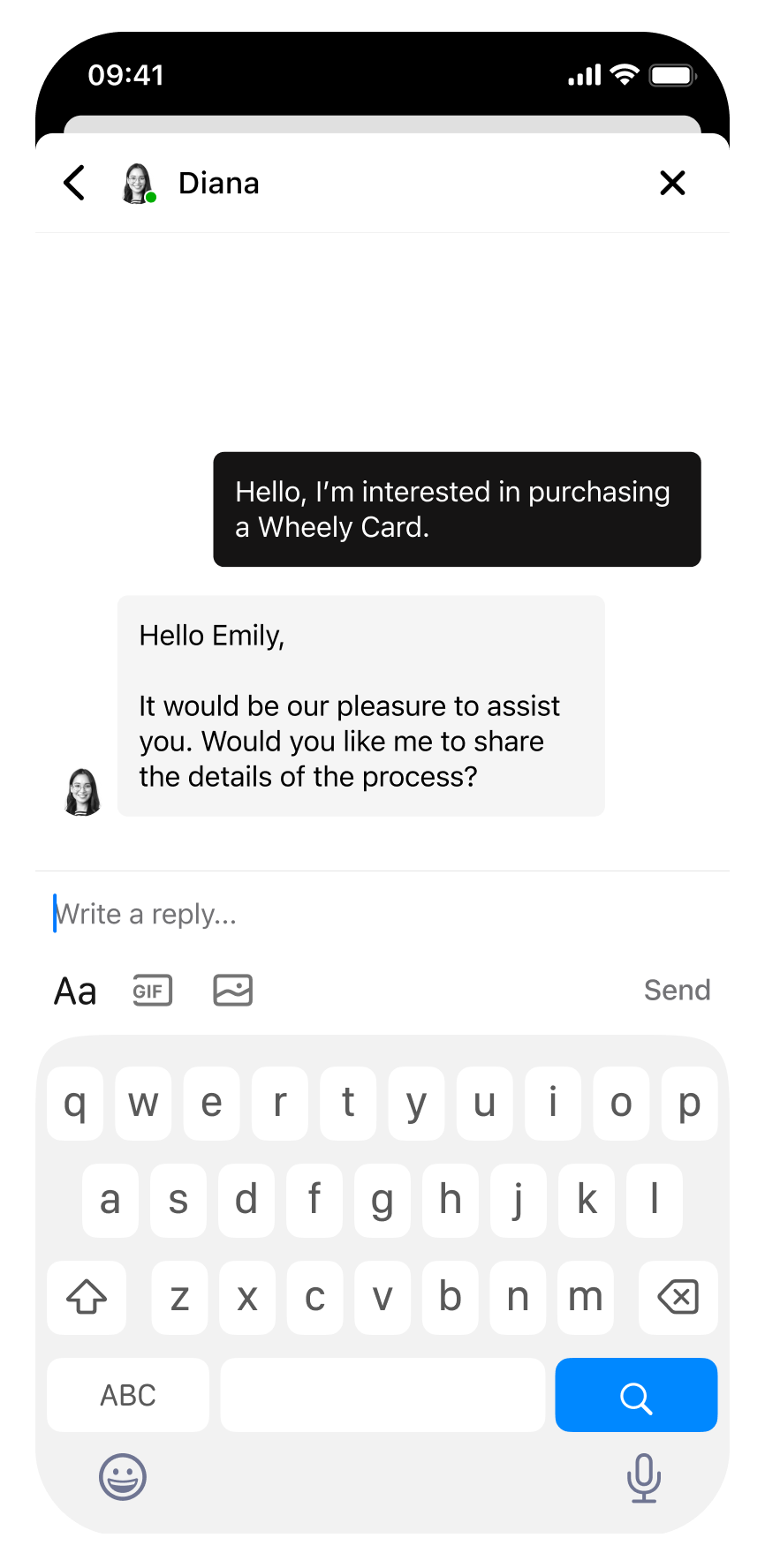Image resolution: width=765 pixels, height=1568 pixels.
Task: Hit the backspace key
Action: [678, 1297]
